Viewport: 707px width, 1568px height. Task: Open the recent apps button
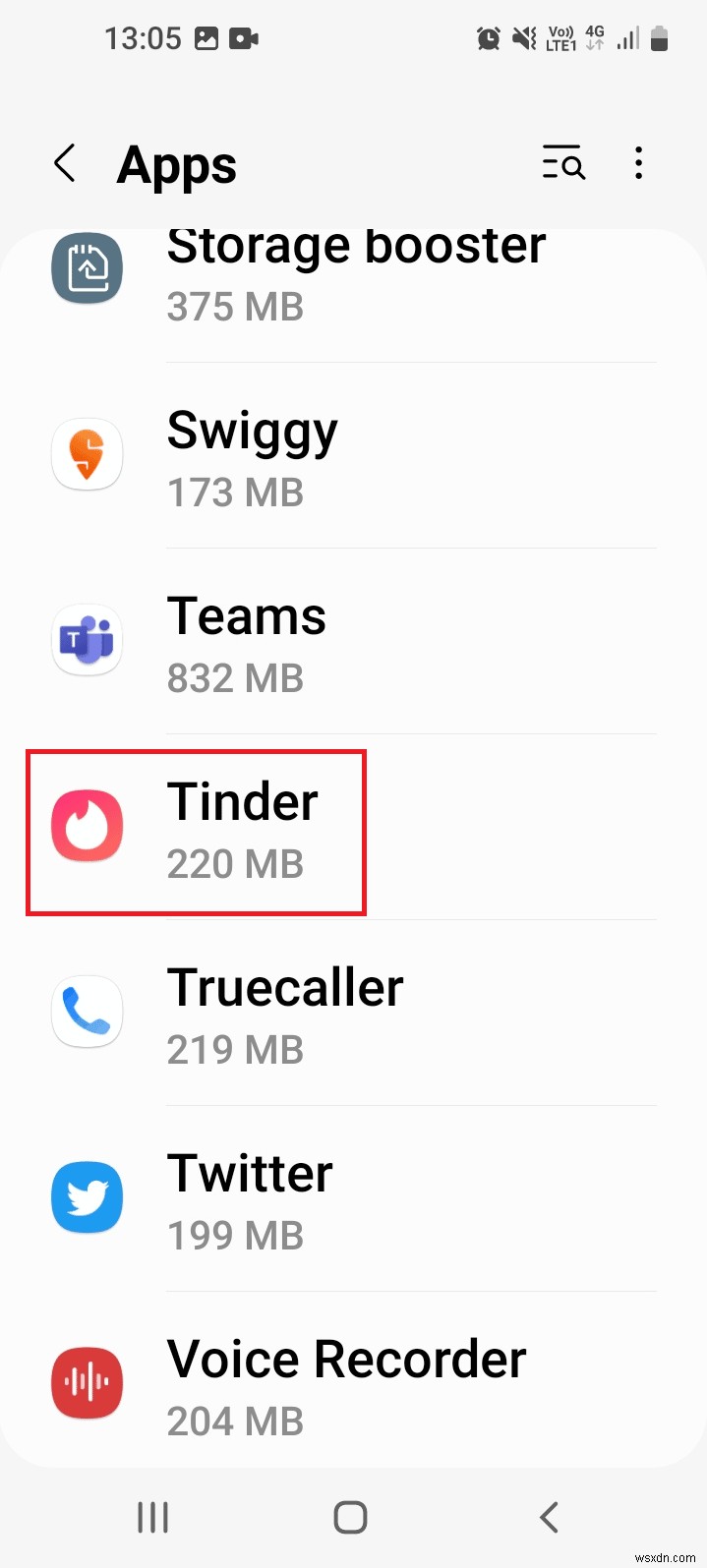pos(152,1517)
